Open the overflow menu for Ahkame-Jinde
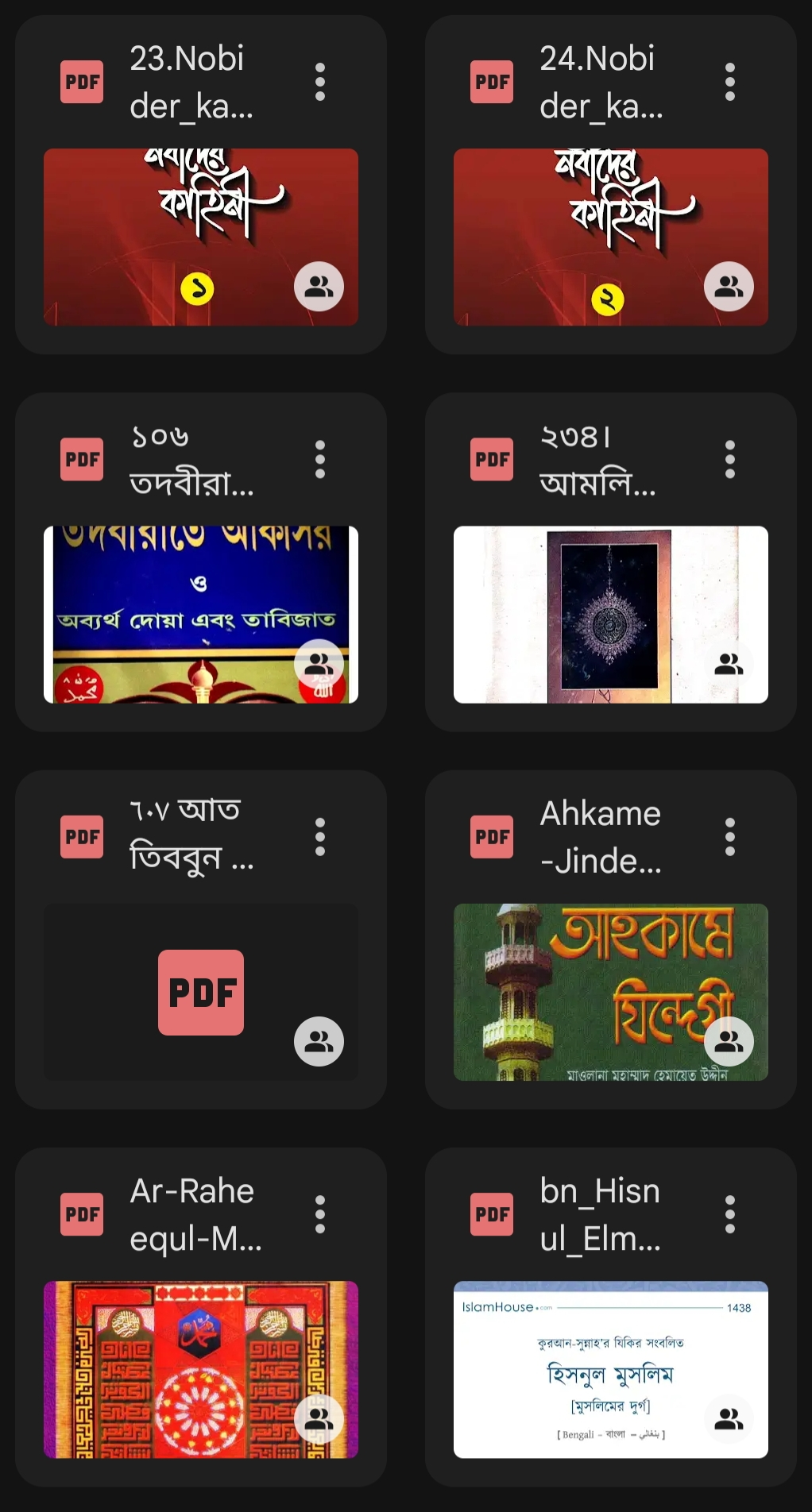The image size is (812, 1512). pyautogui.click(x=728, y=836)
